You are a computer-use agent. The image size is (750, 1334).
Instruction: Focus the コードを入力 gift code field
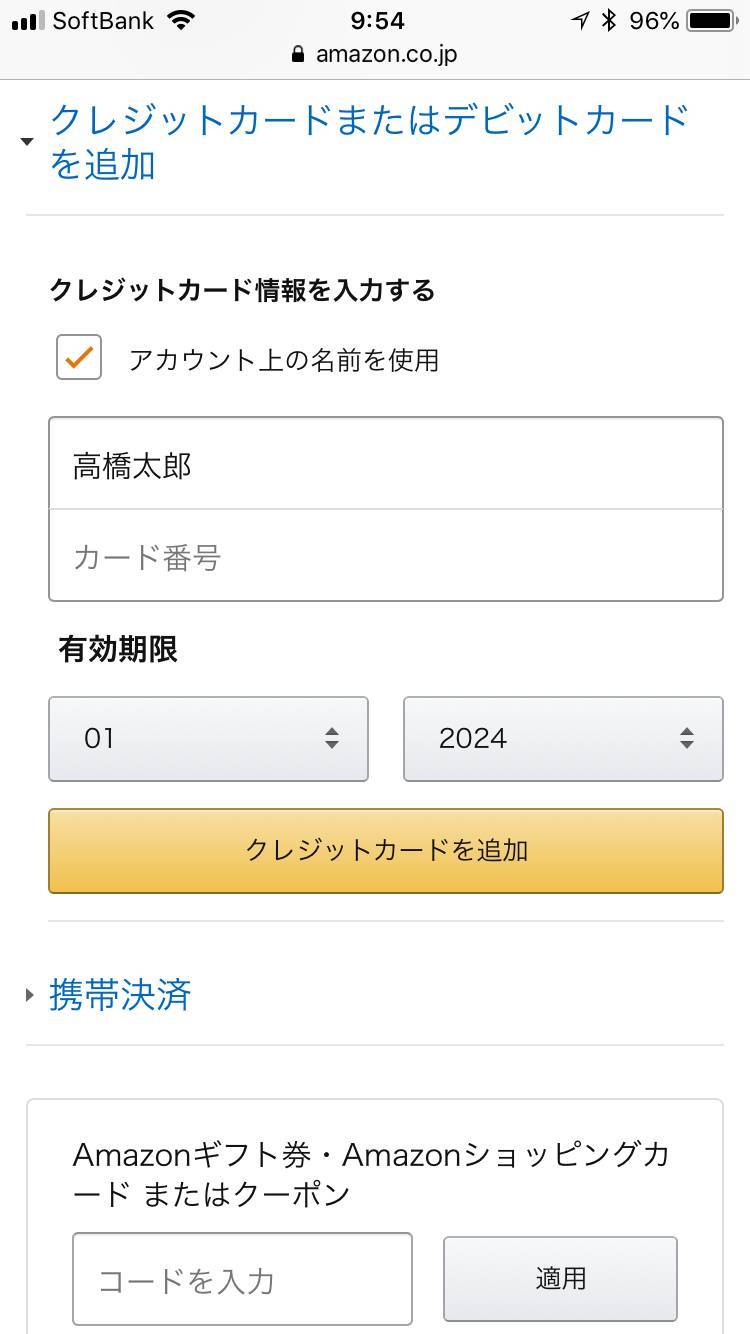coord(242,1279)
